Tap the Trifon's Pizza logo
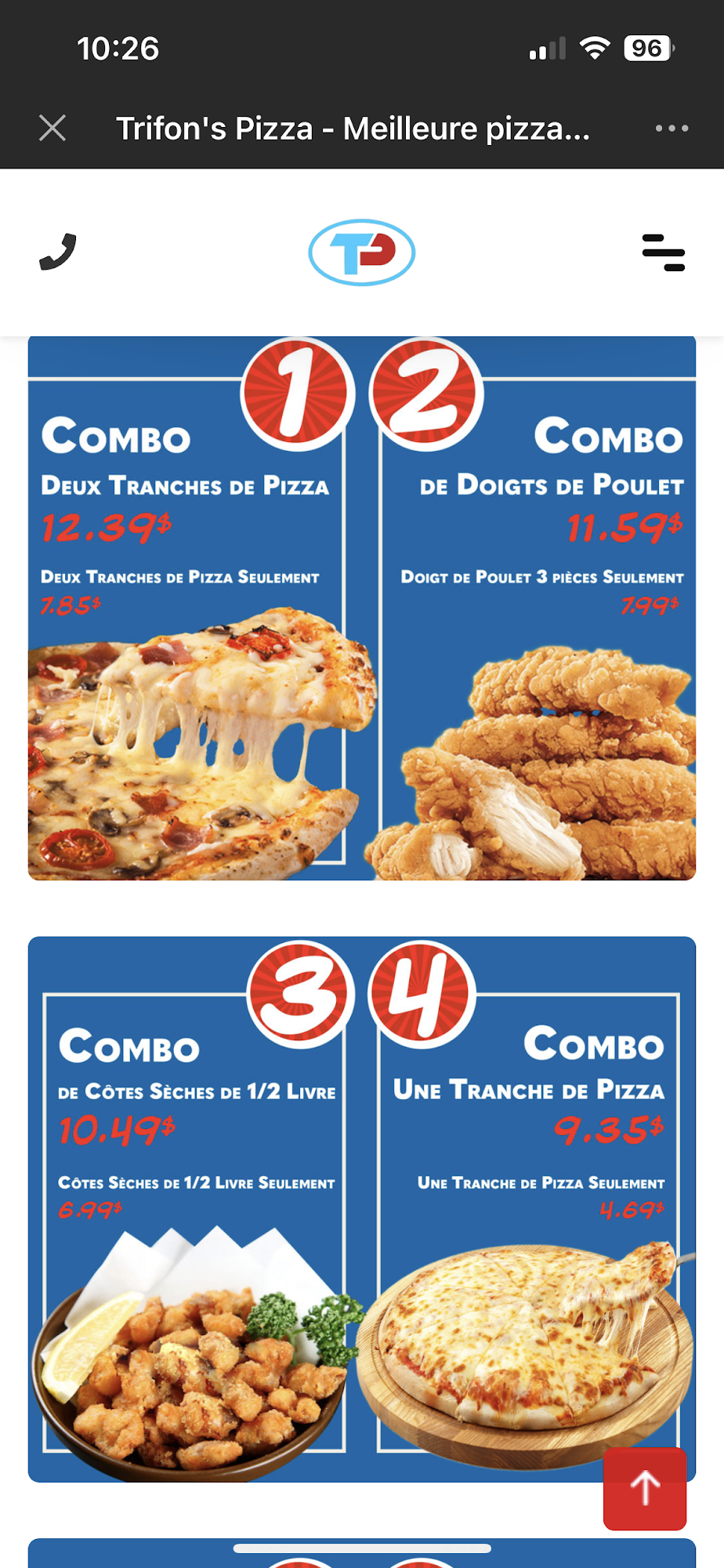The width and height of the screenshot is (724, 1568). pyautogui.click(x=361, y=252)
